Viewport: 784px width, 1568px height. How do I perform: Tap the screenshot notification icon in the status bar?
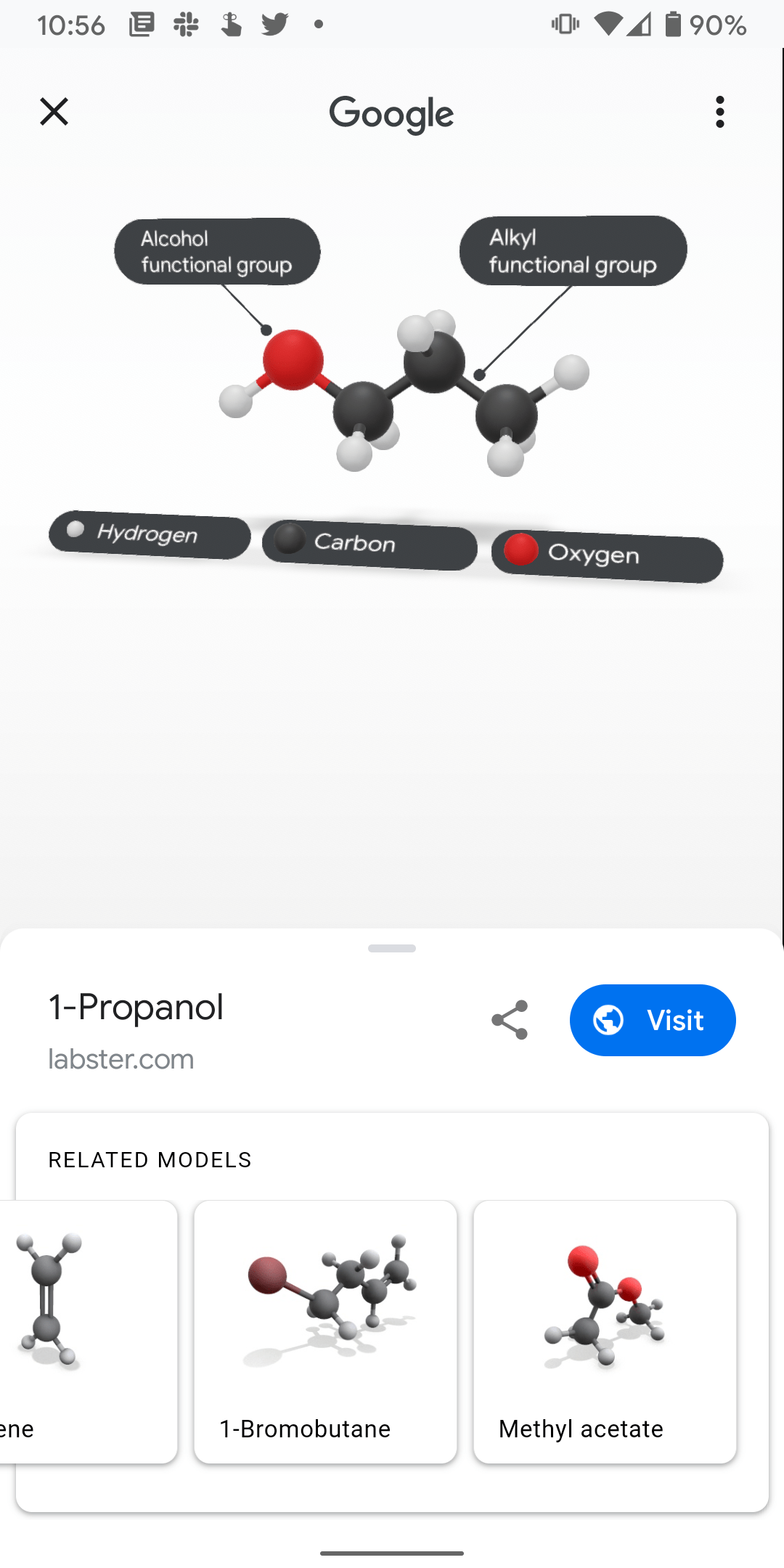(142, 24)
